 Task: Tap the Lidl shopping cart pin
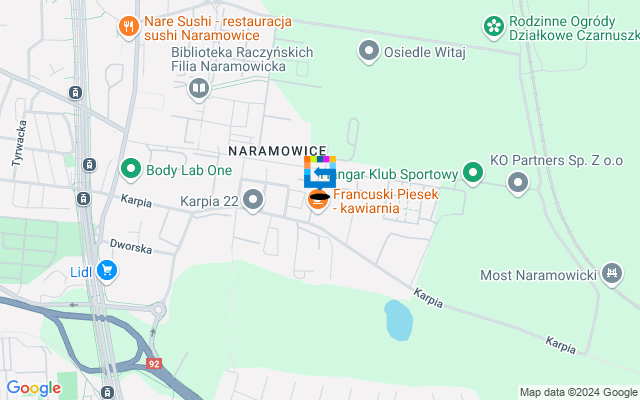(107, 270)
